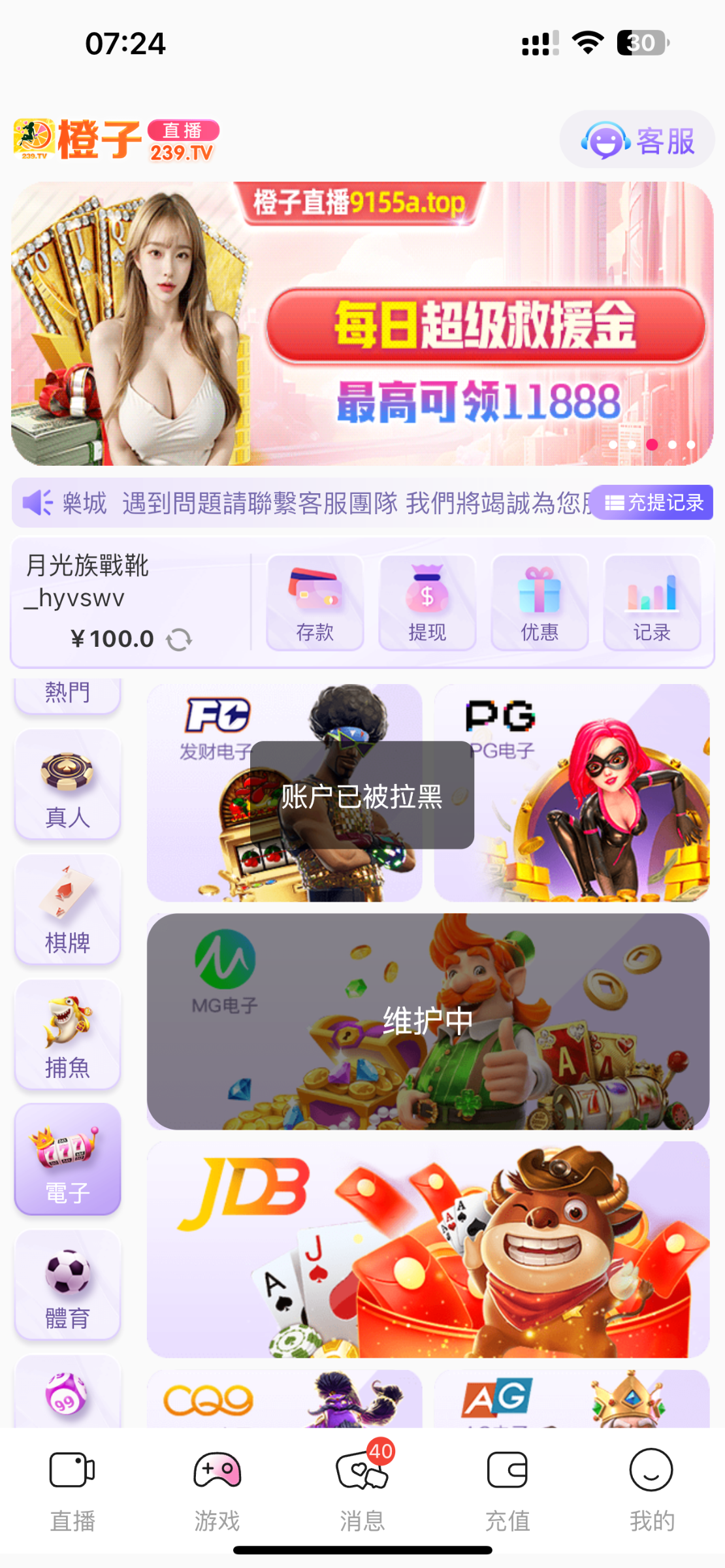The height and width of the screenshot is (1568, 725).
Task: Open 存款 deposit
Action: 315,602
